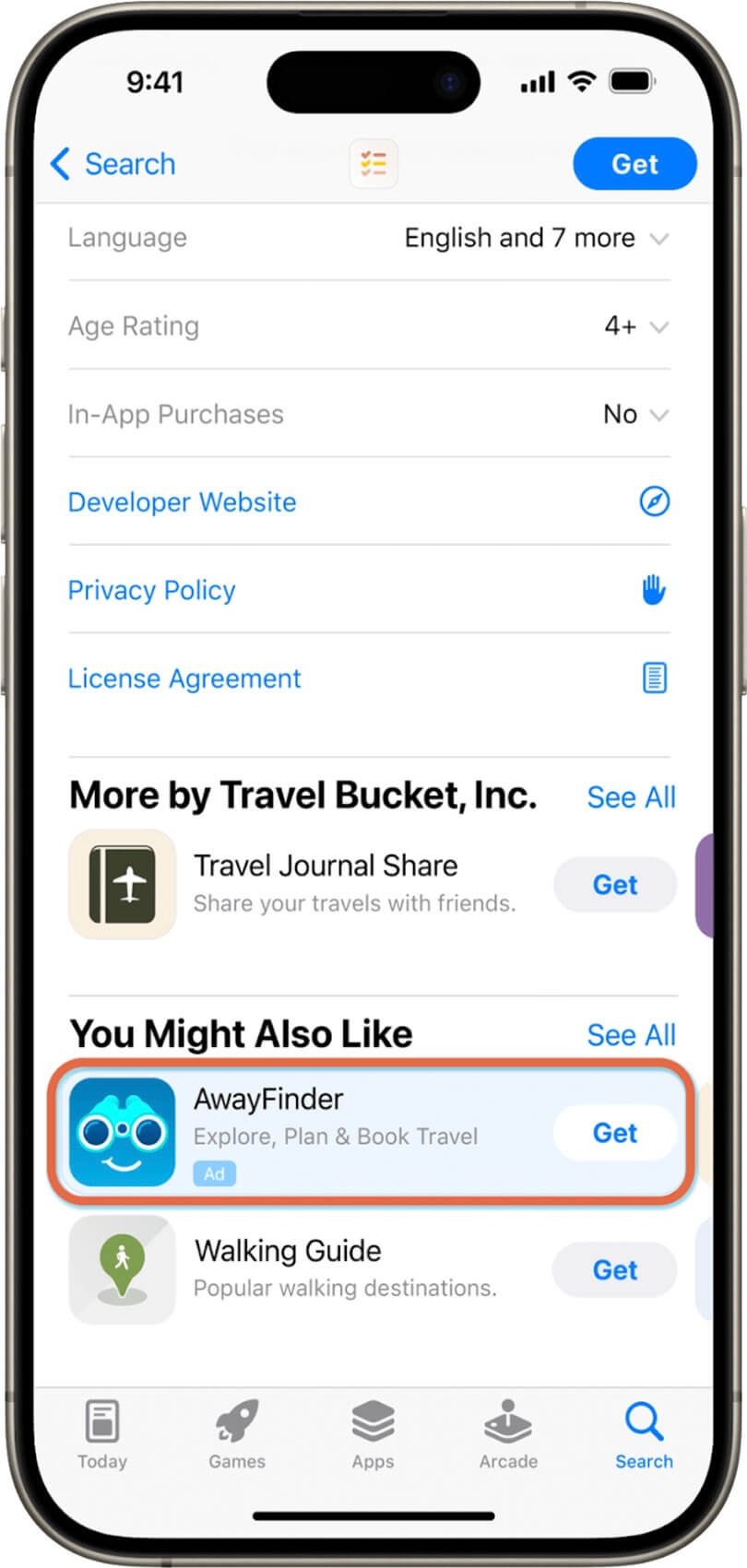Switch to the Today tab

tap(102, 1434)
